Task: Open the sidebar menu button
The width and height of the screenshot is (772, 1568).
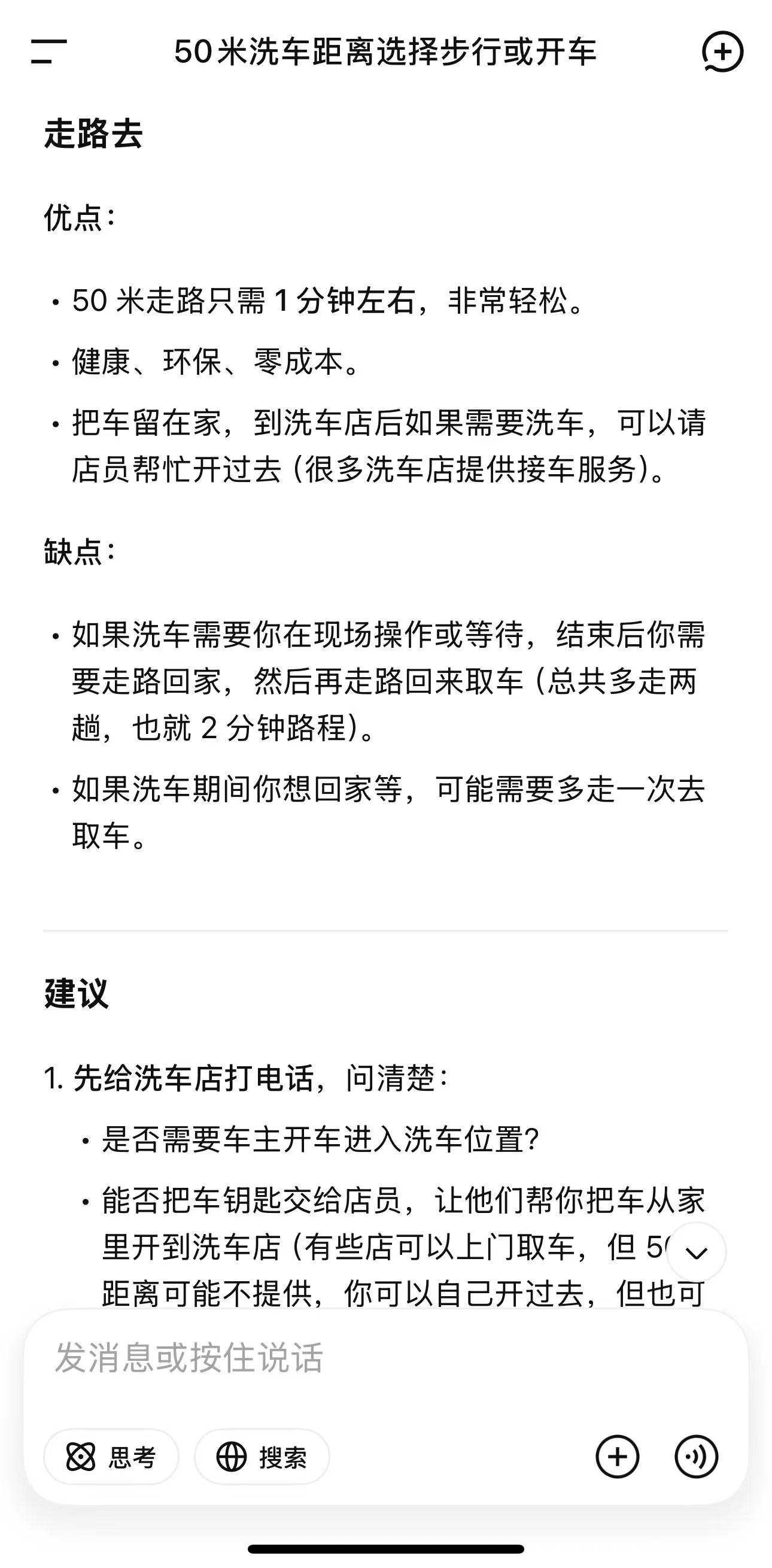Action: point(48,51)
